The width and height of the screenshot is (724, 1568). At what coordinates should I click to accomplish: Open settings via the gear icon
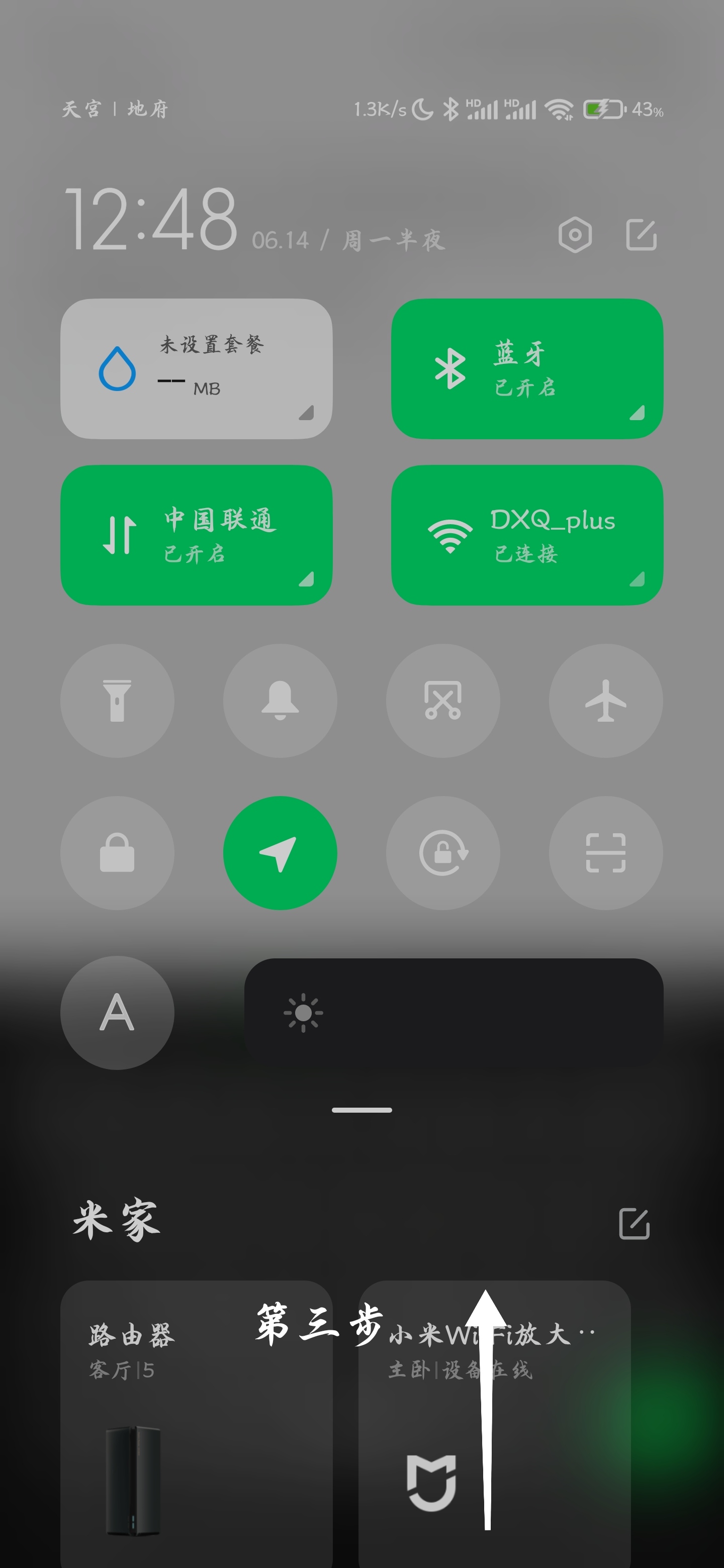[x=575, y=235]
